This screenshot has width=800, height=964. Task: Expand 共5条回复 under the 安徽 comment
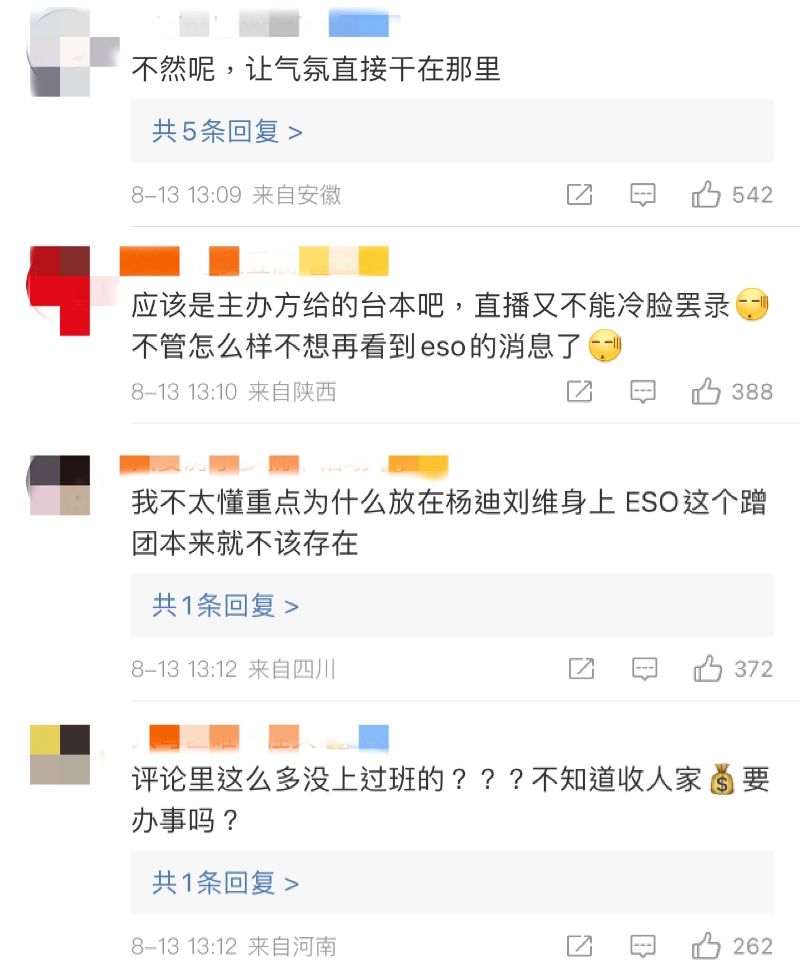(227, 131)
